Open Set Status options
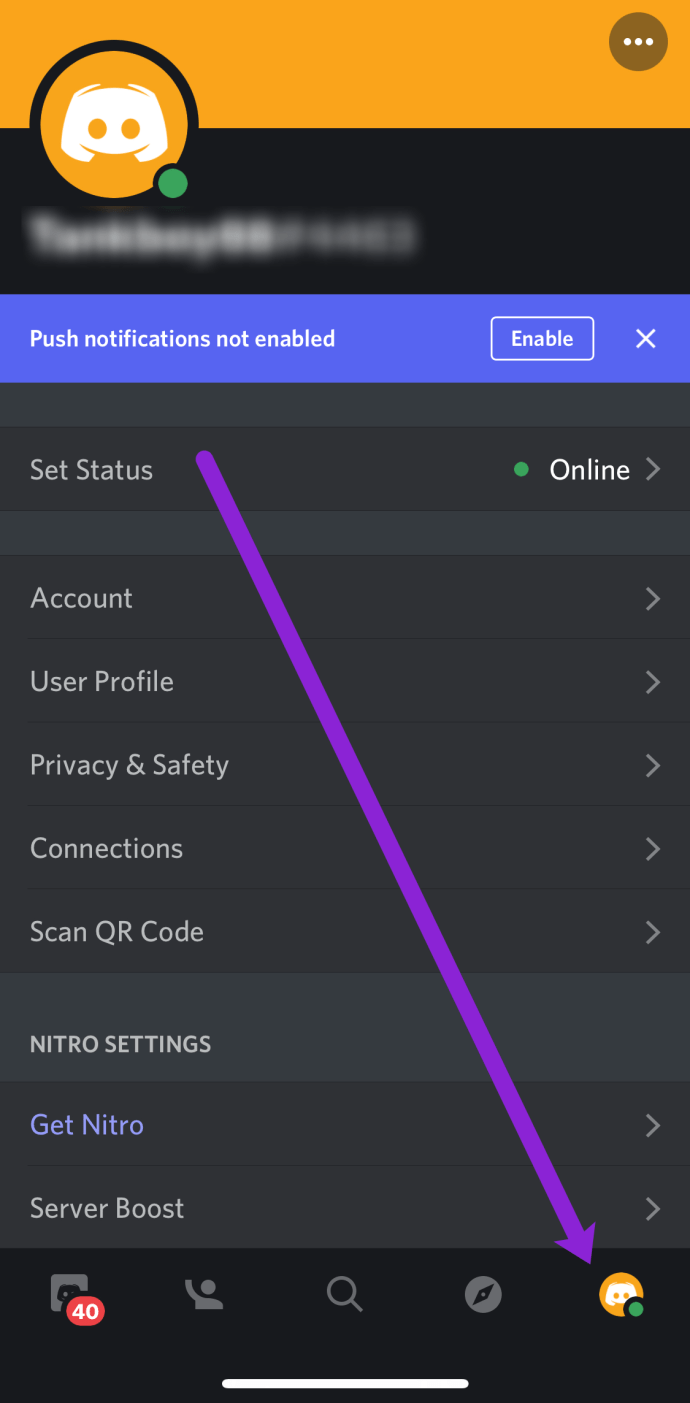The width and height of the screenshot is (690, 1403). coord(345,469)
